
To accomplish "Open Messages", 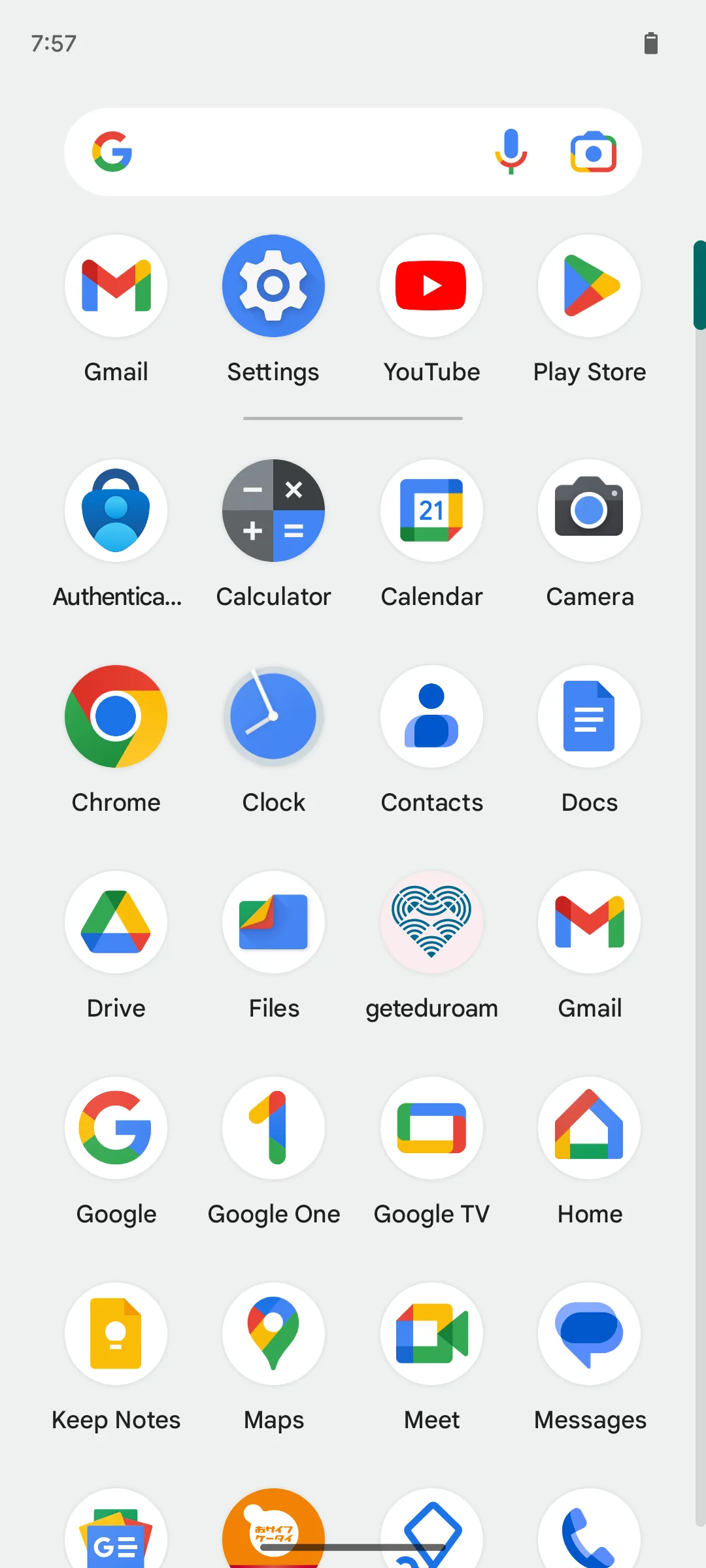I will pyautogui.click(x=589, y=1334).
